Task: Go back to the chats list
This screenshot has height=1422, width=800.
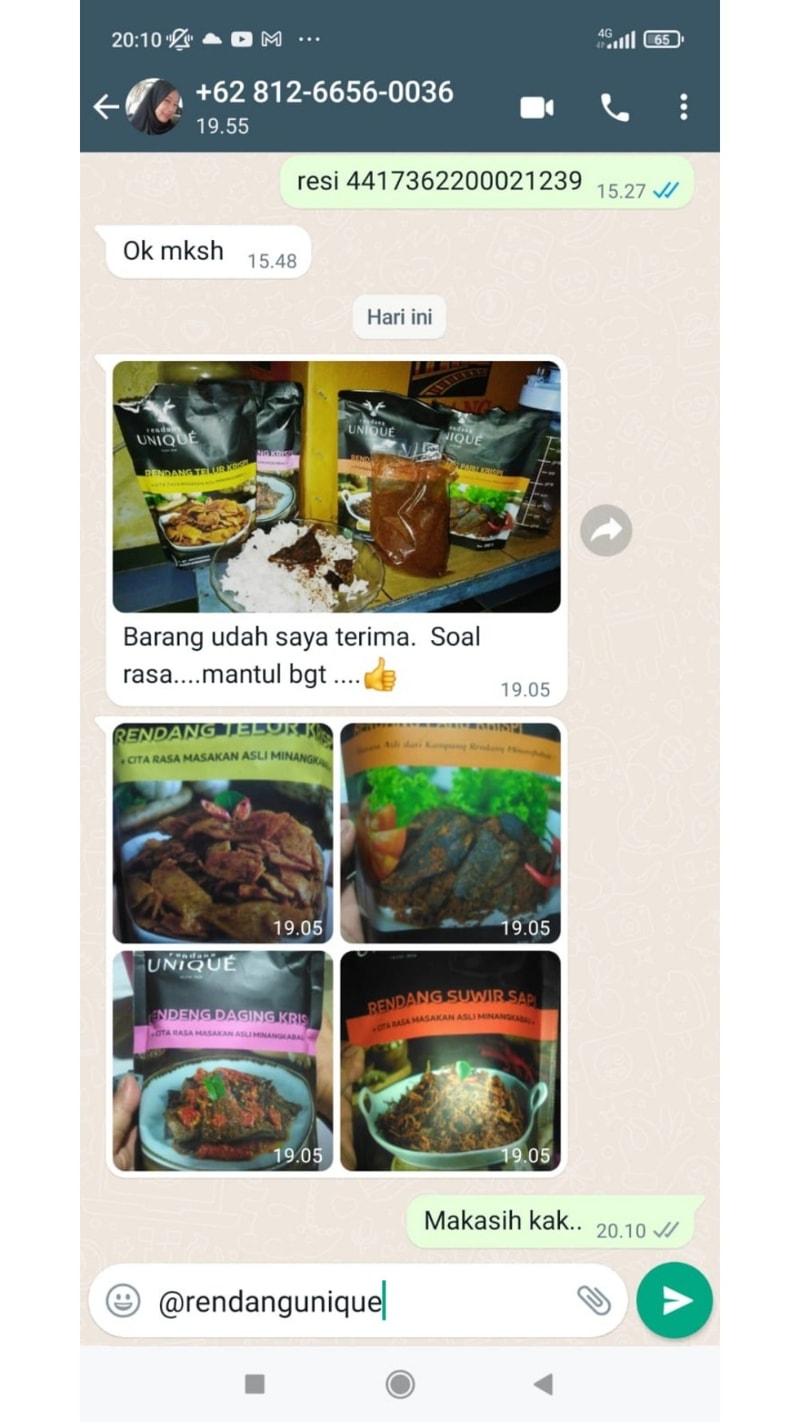Action: tap(105, 107)
